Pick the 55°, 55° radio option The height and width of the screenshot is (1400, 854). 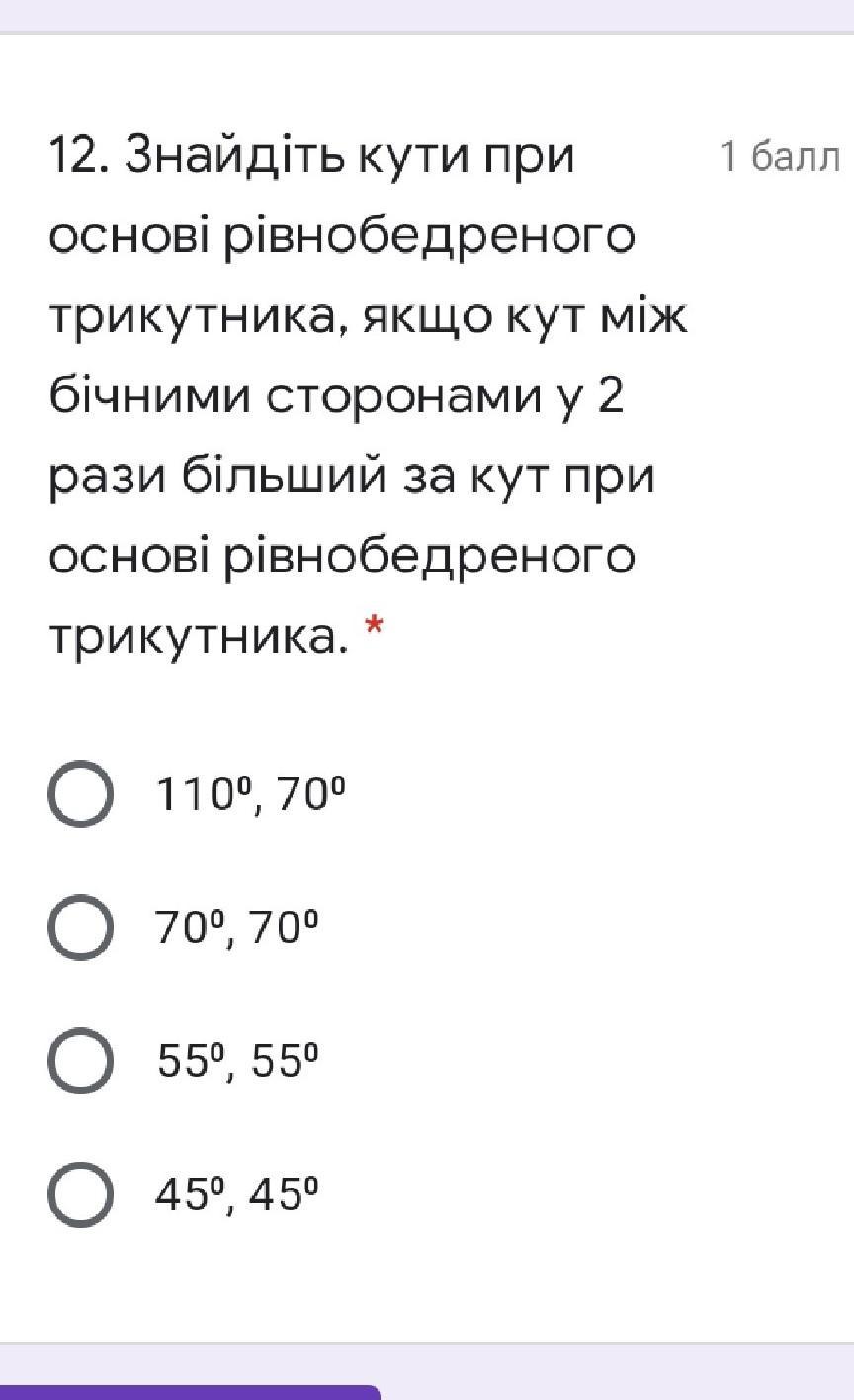(x=80, y=1061)
